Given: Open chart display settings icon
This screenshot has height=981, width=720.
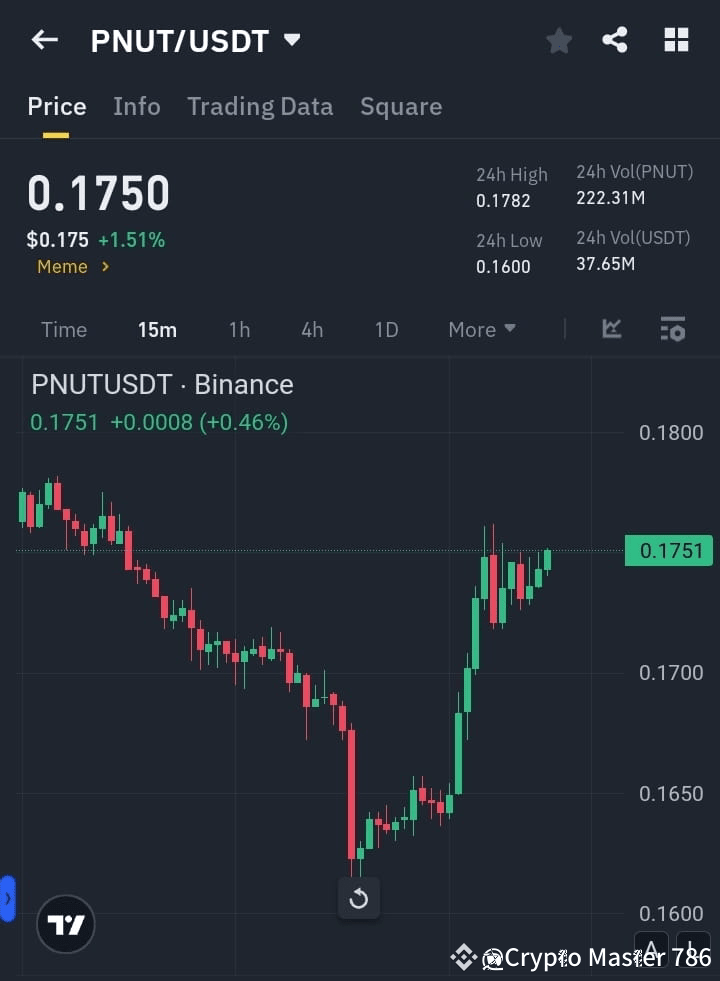Looking at the screenshot, I should point(672,329).
